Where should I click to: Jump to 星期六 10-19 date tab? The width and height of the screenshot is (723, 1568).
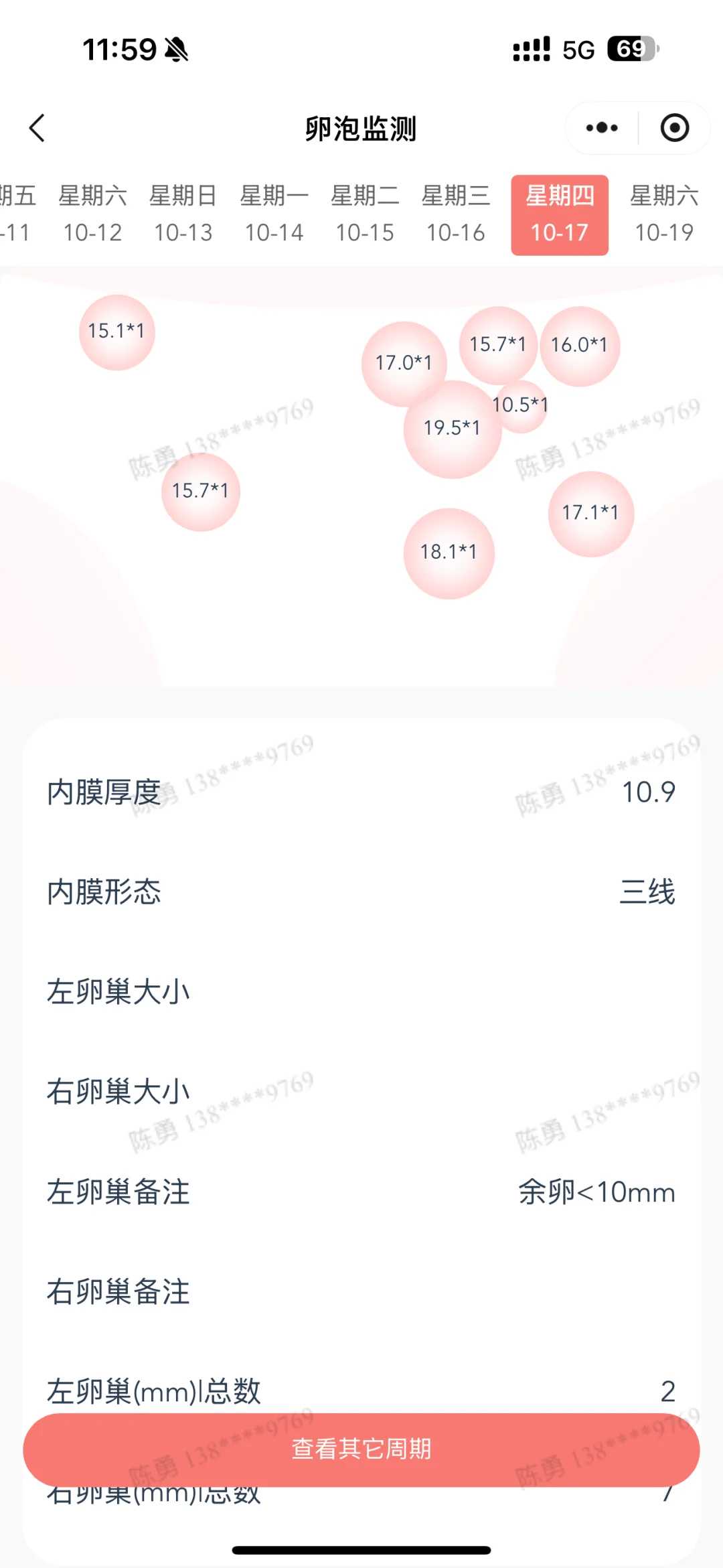pyautogui.click(x=664, y=214)
